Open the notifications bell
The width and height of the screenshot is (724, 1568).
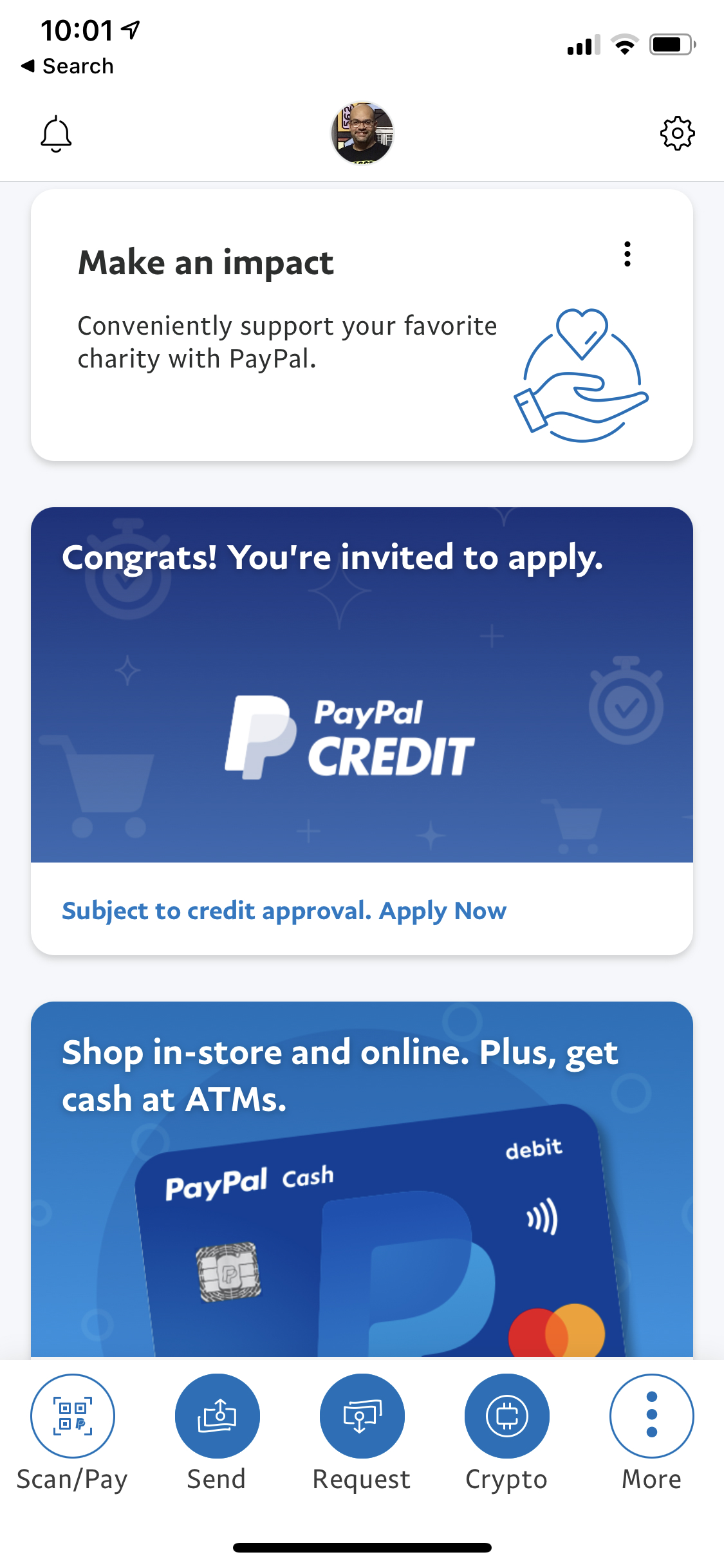tap(56, 134)
